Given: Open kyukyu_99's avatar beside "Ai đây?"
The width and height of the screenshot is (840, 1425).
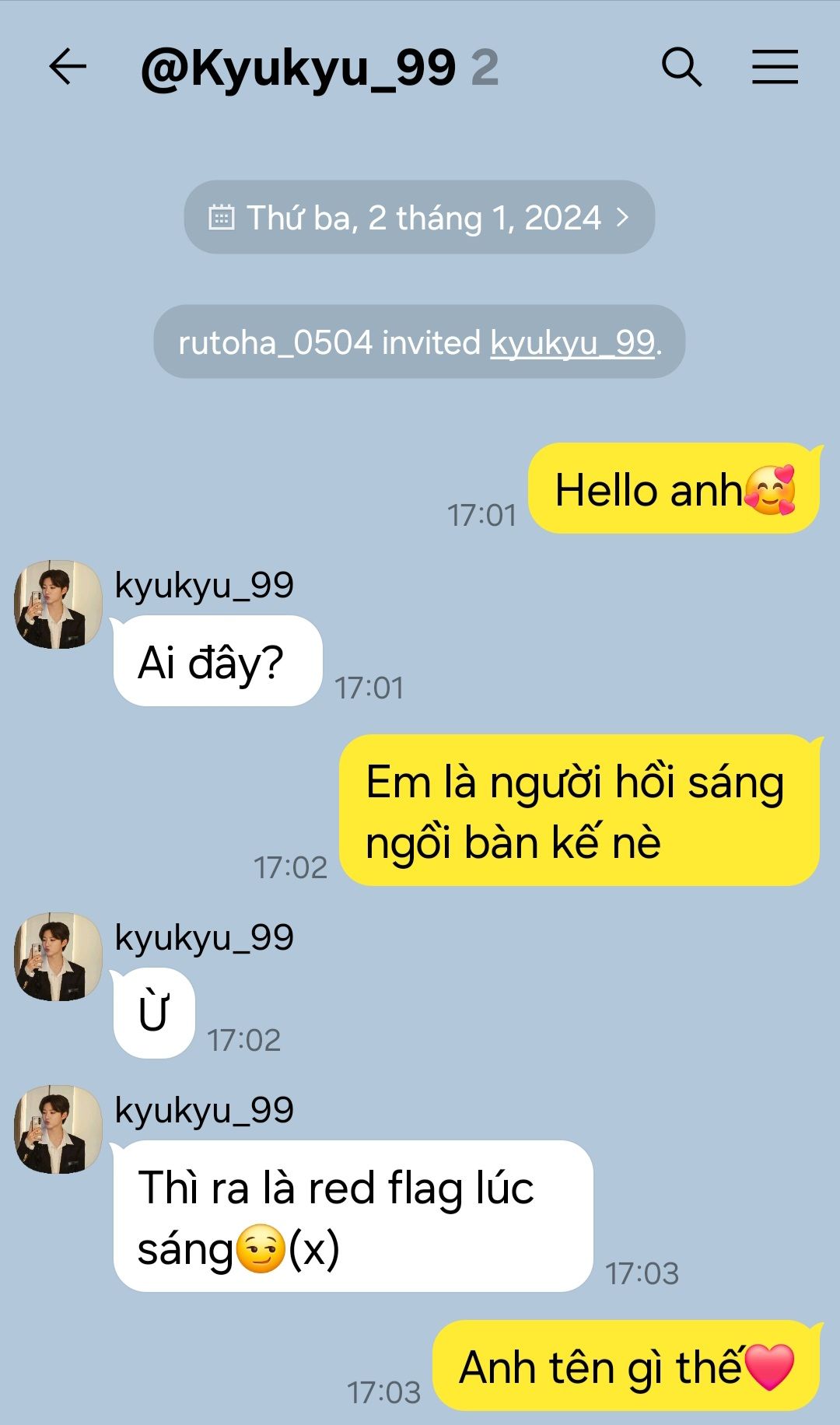Looking at the screenshot, I should pos(58,604).
